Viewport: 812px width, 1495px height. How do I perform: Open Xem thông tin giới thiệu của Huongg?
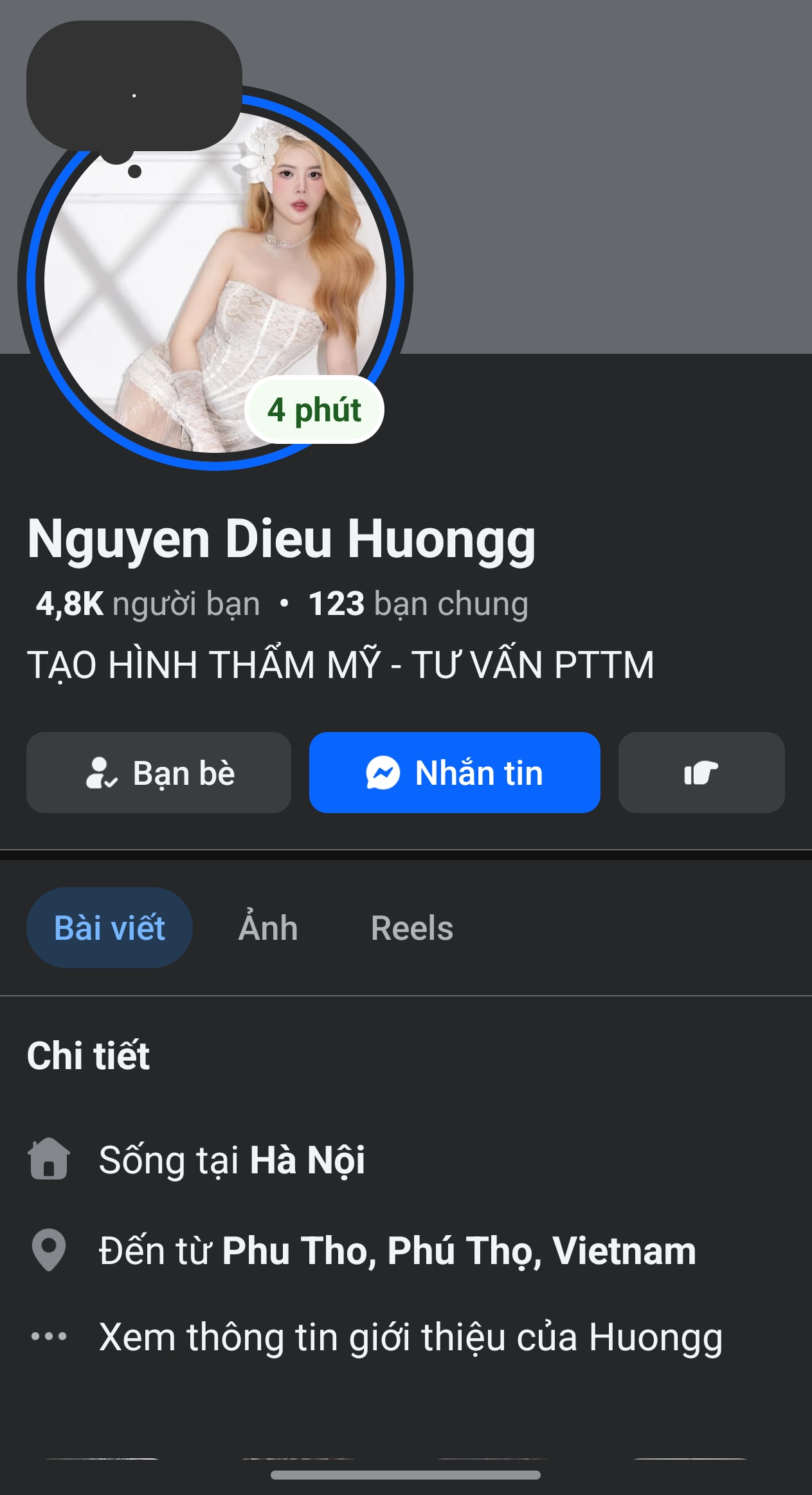(x=410, y=1337)
